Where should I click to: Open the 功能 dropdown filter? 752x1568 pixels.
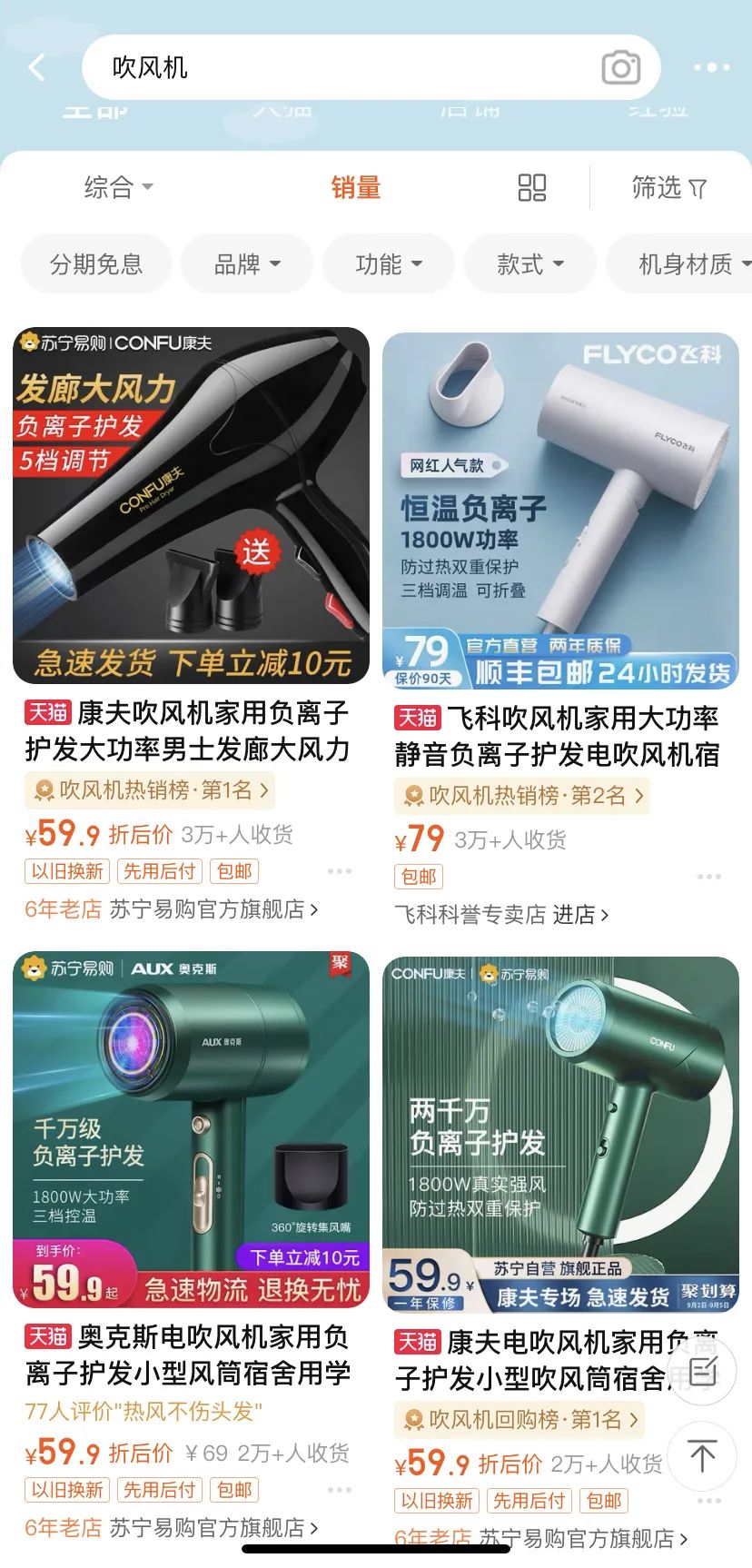388,263
